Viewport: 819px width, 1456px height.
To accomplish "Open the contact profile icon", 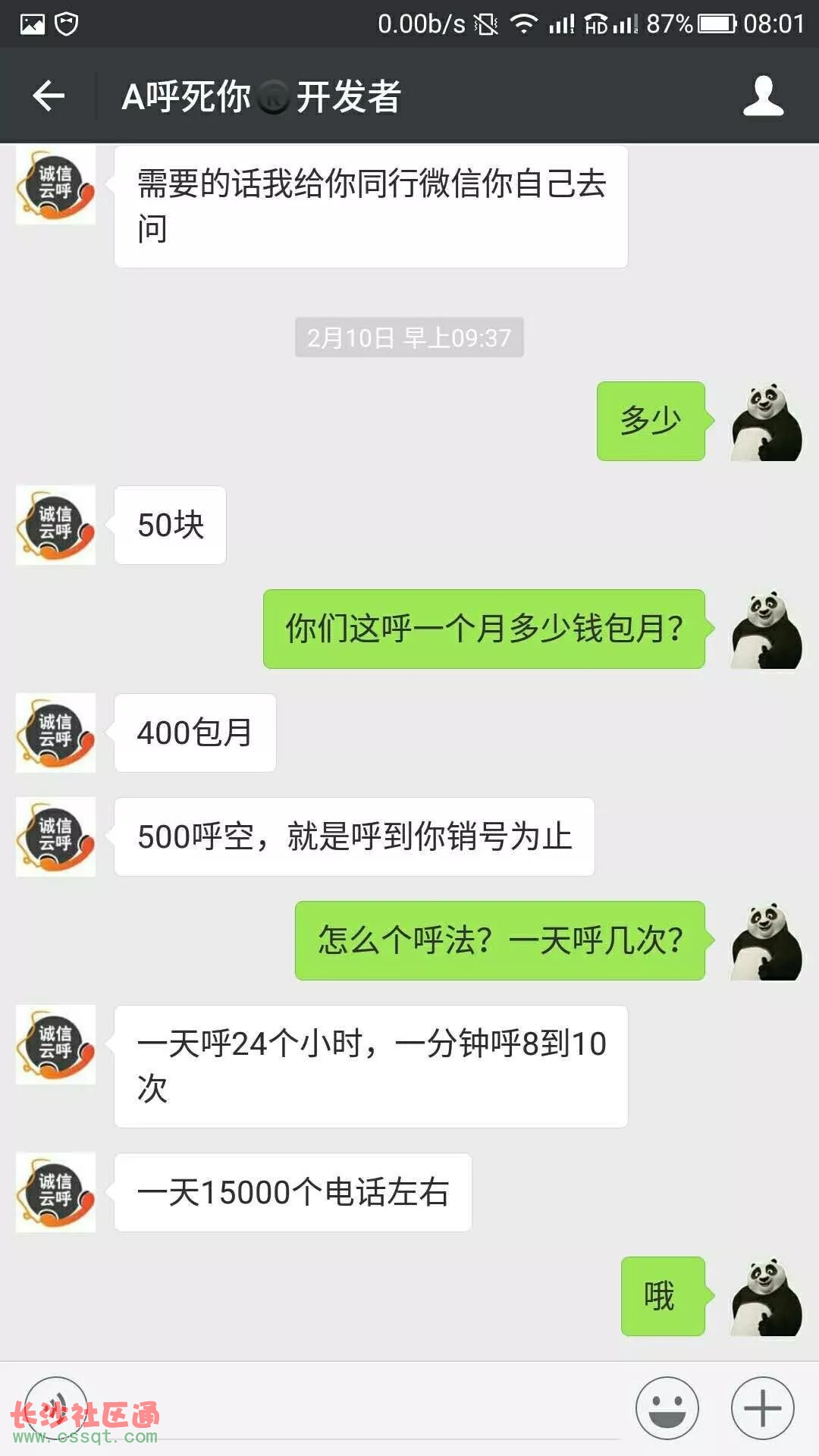I will pos(763,96).
